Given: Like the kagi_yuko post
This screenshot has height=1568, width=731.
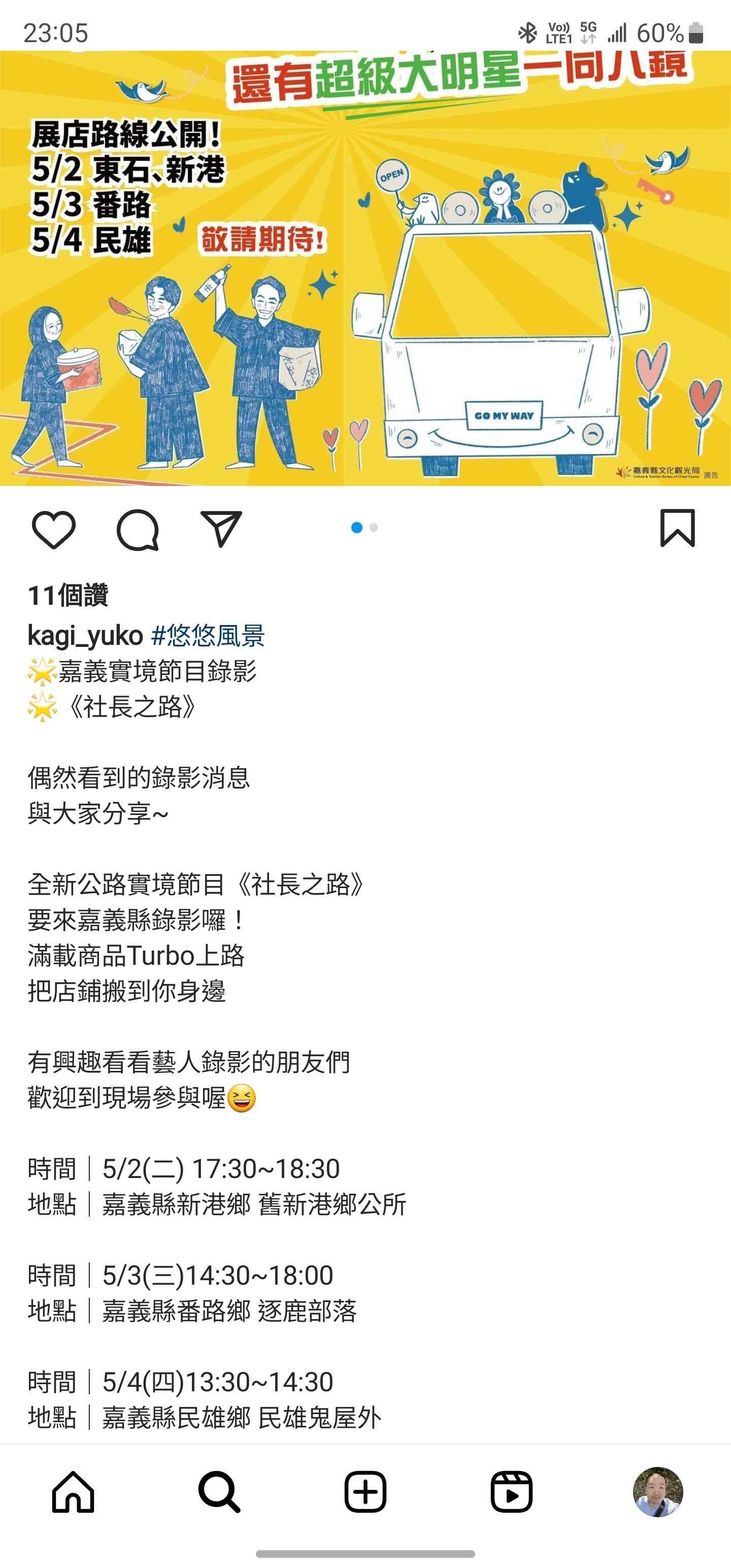Looking at the screenshot, I should coord(54,529).
